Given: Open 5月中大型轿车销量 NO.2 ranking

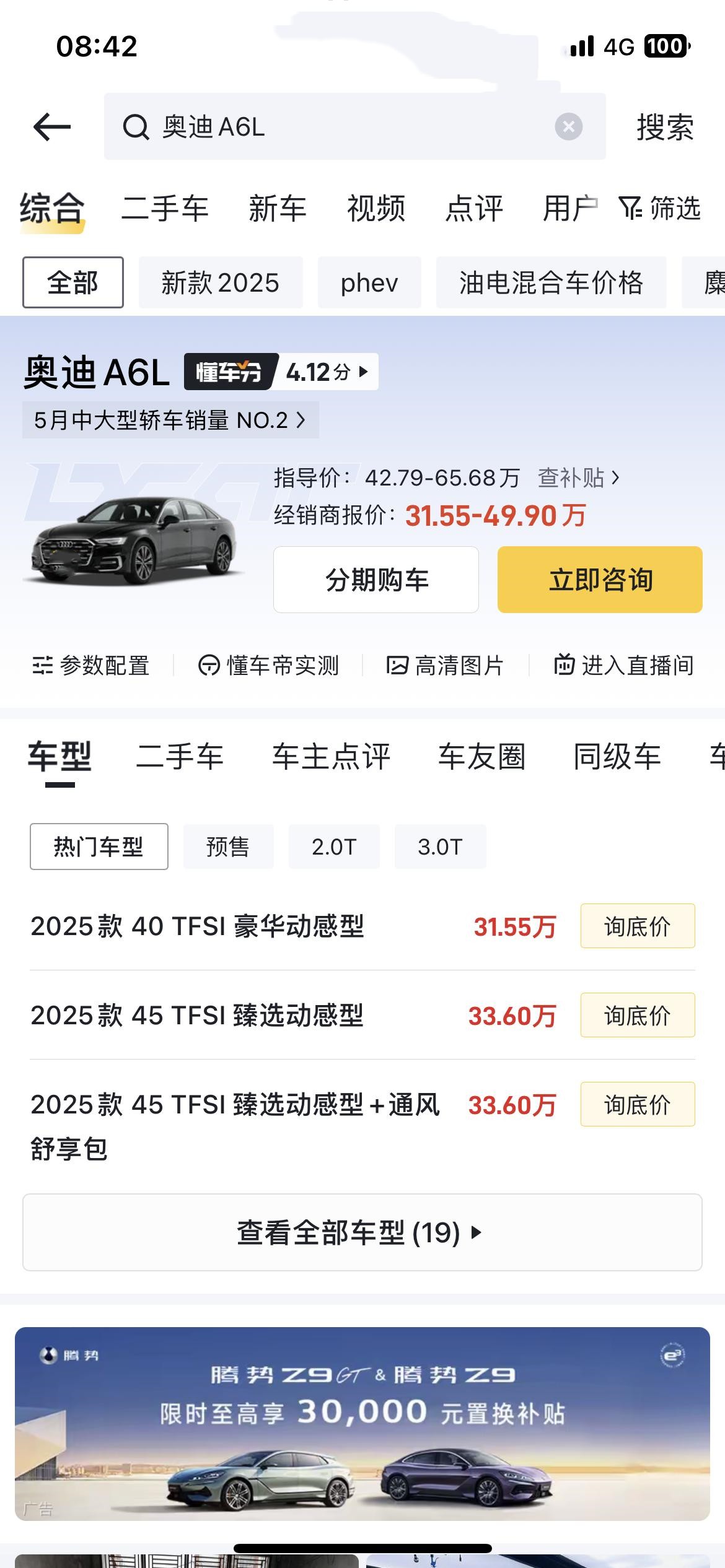Looking at the screenshot, I should pyautogui.click(x=170, y=420).
